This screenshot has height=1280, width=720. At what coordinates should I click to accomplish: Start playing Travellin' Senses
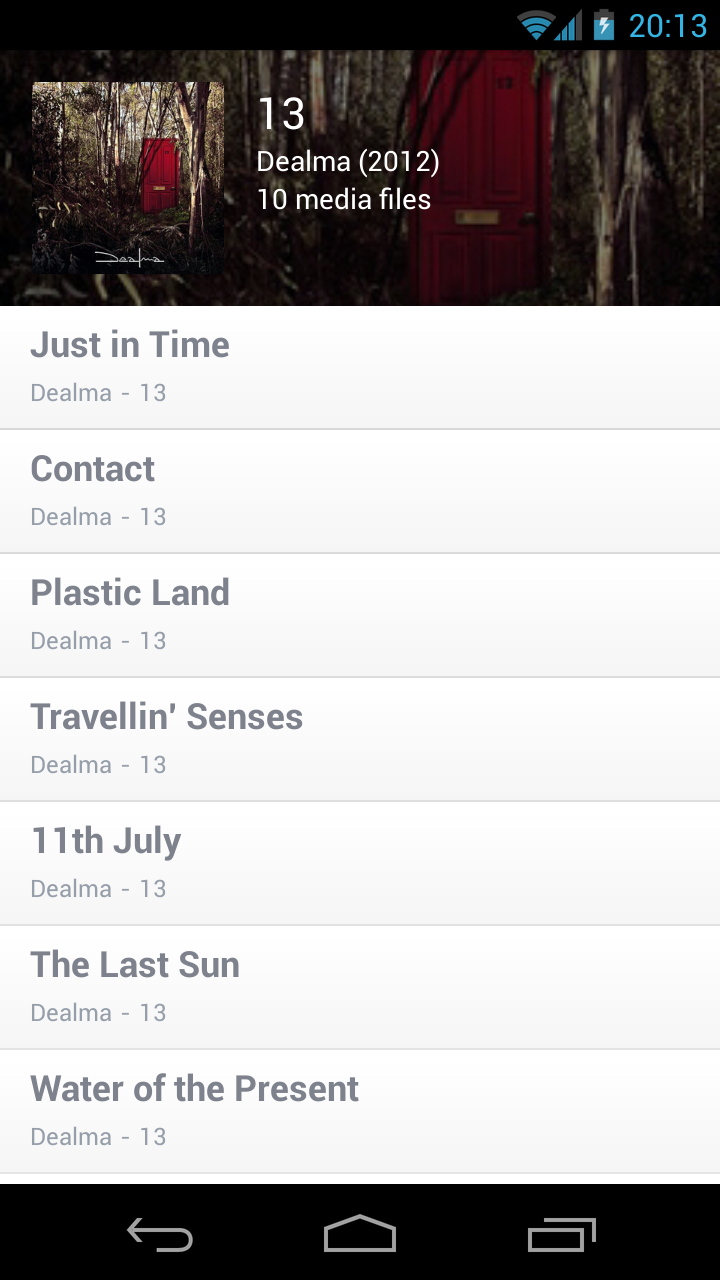coord(360,739)
